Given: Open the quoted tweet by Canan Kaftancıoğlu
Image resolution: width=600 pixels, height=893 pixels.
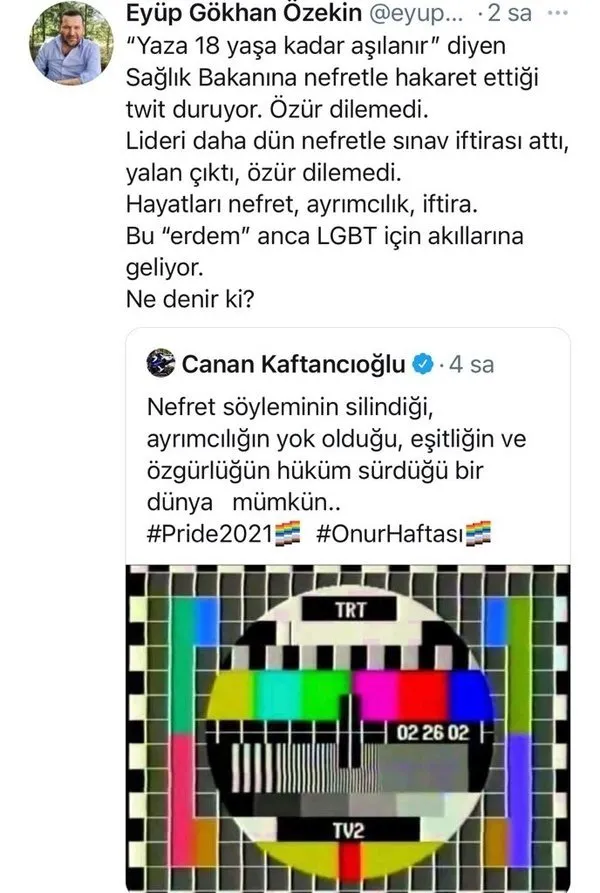Looking at the screenshot, I should [x=340, y=449].
